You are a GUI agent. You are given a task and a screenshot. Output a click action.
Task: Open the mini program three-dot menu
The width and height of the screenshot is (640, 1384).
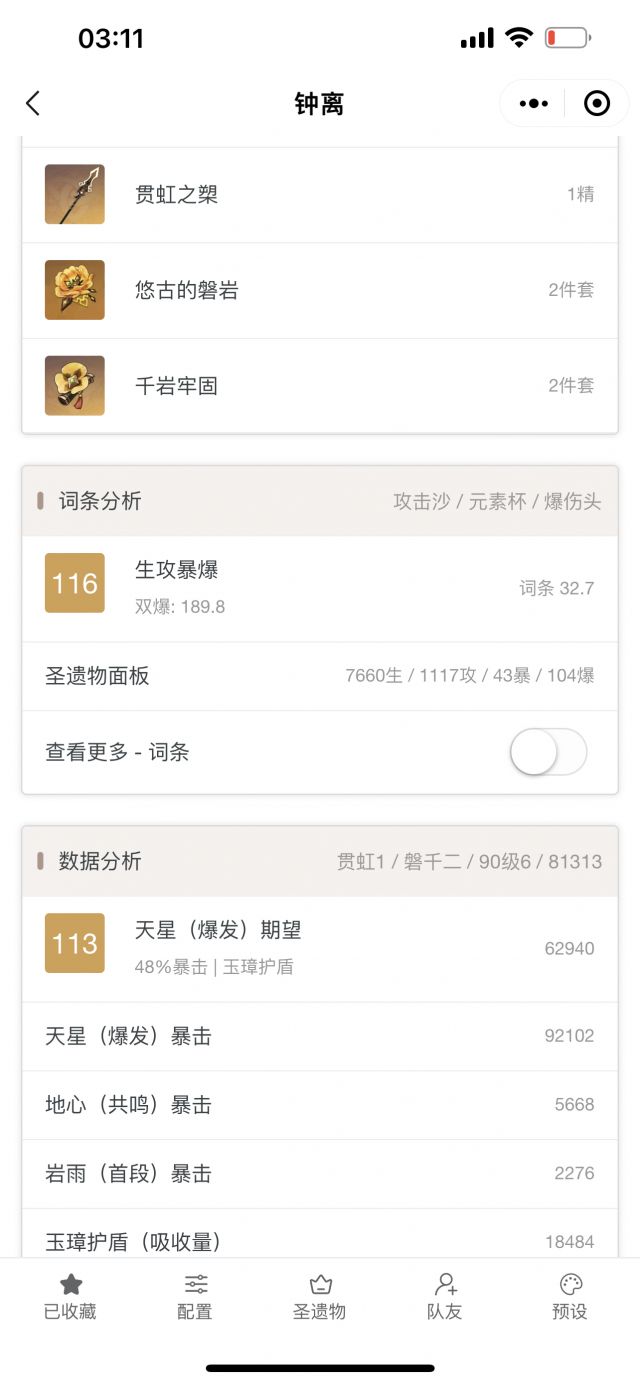tap(534, 103)
